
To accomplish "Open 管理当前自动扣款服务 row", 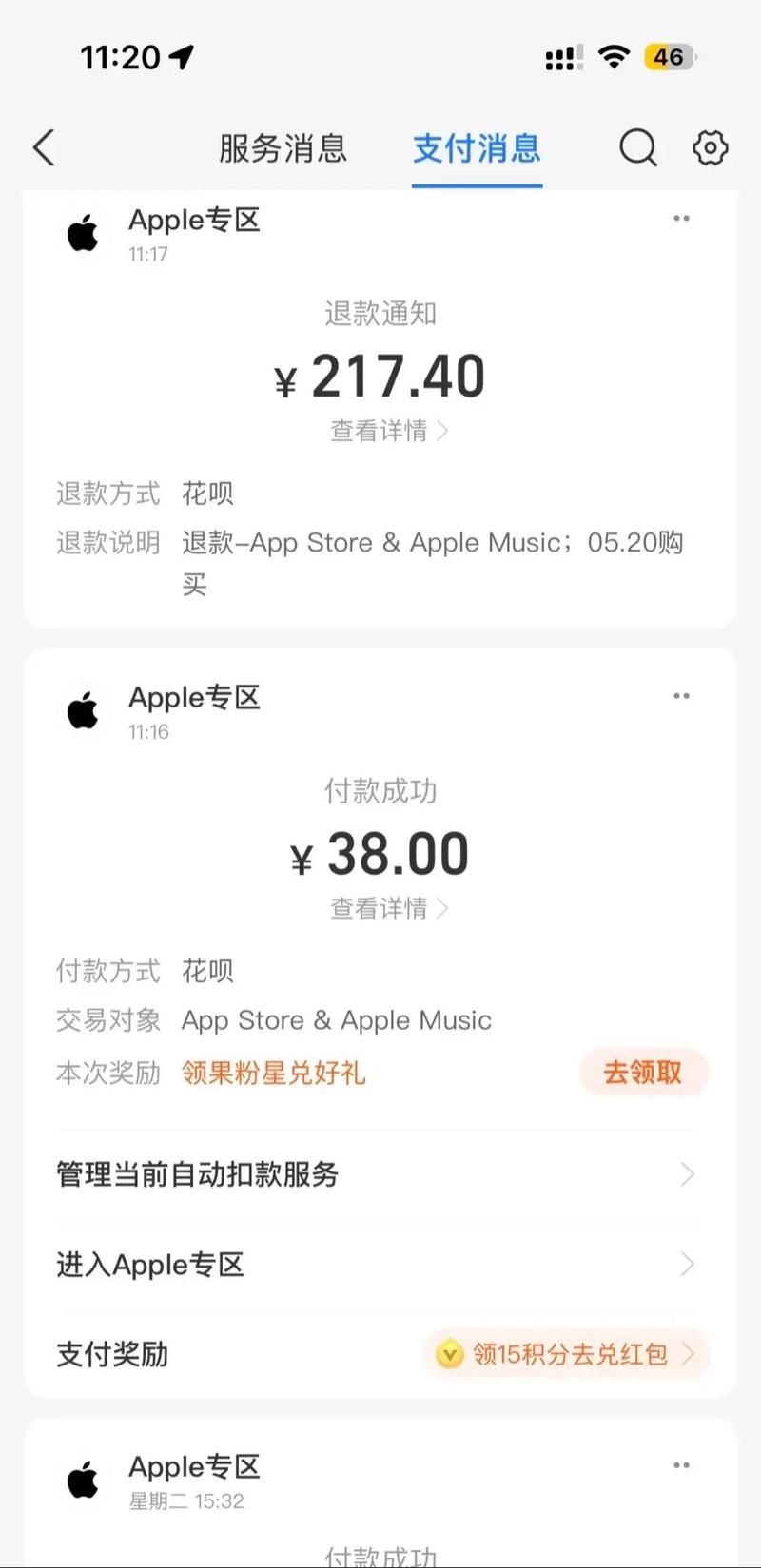I will (x=376, y=1174).
